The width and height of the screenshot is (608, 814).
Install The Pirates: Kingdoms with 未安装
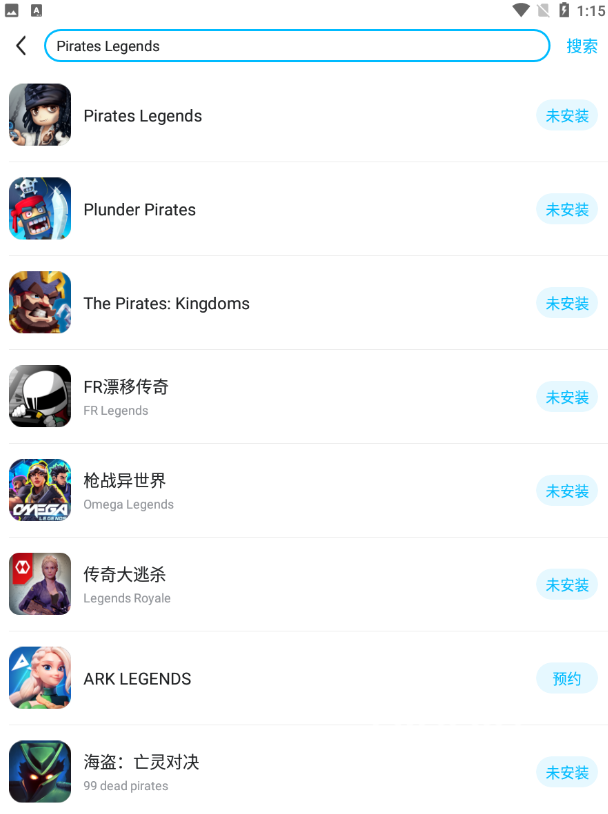click(x=566, y=304)
